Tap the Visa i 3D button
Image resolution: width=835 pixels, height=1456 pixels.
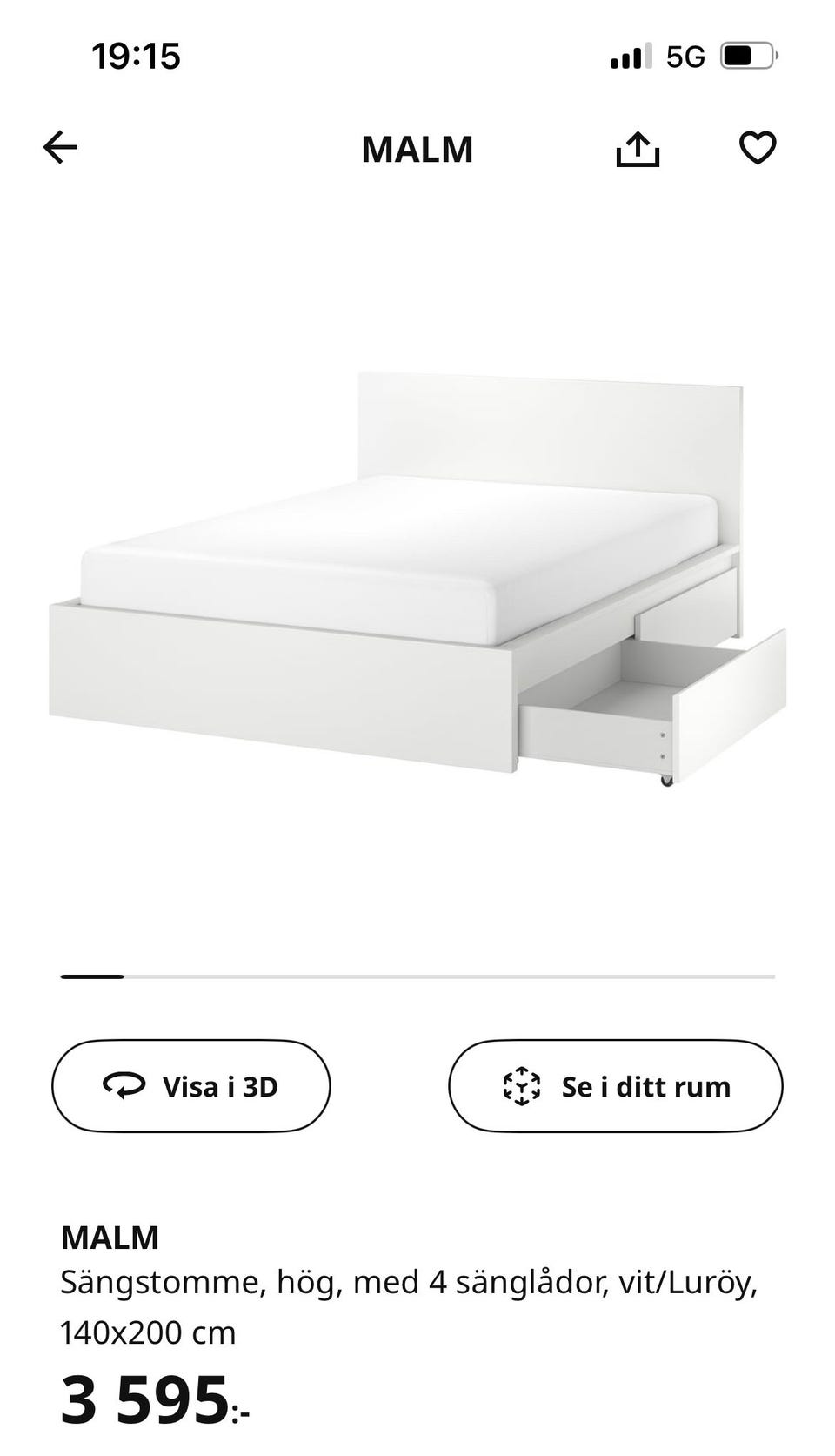pos(191,1086)
